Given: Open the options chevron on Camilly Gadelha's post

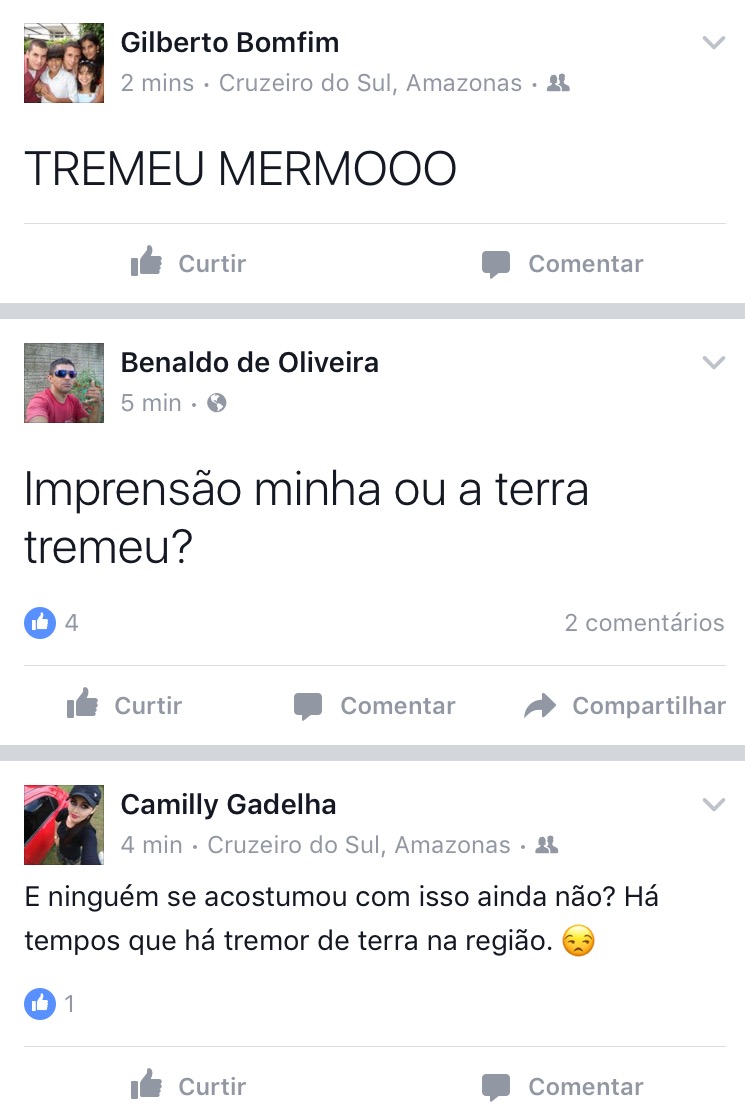Looking at the screenshot, I should pyautogui.click(x=713, y=804).
